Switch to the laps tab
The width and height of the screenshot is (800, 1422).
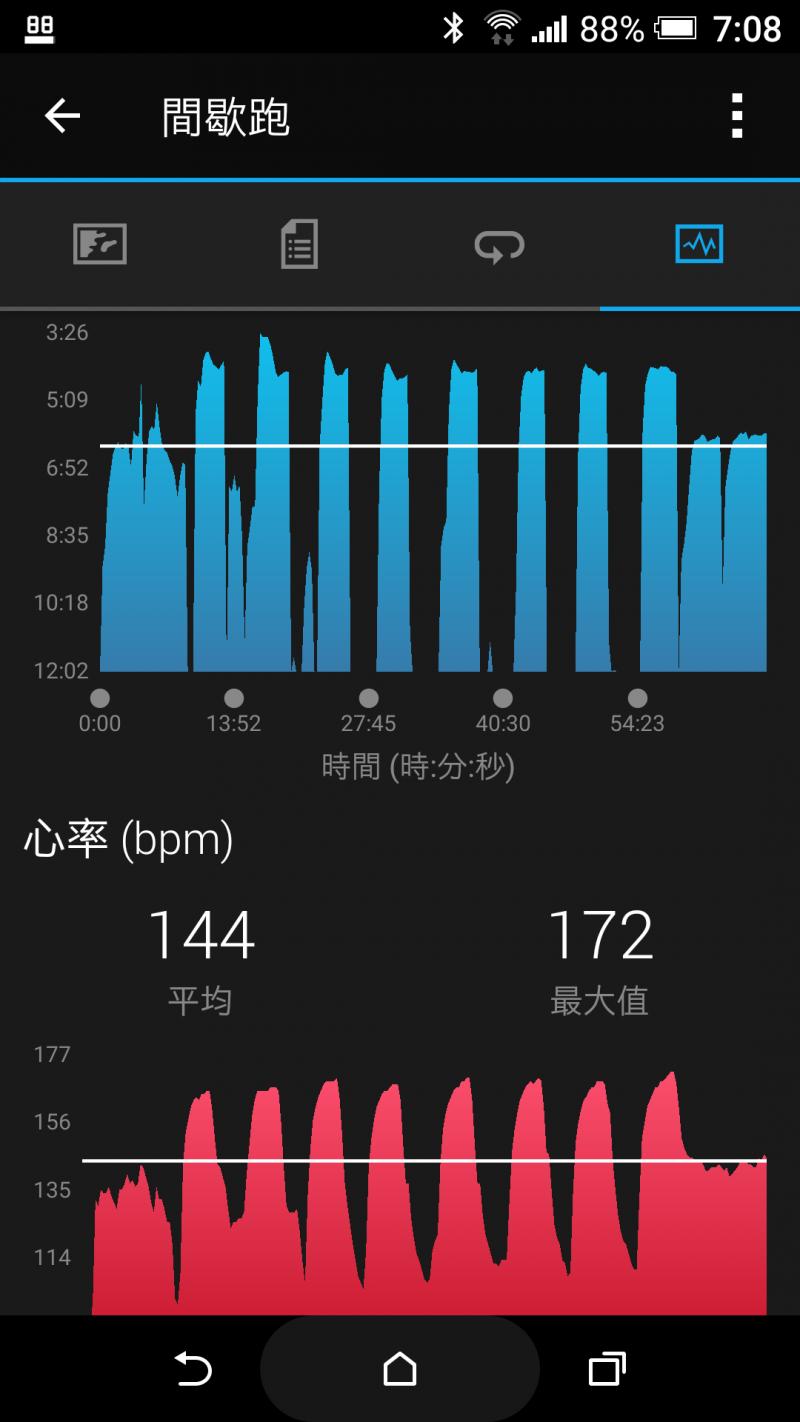pos(499,244)
